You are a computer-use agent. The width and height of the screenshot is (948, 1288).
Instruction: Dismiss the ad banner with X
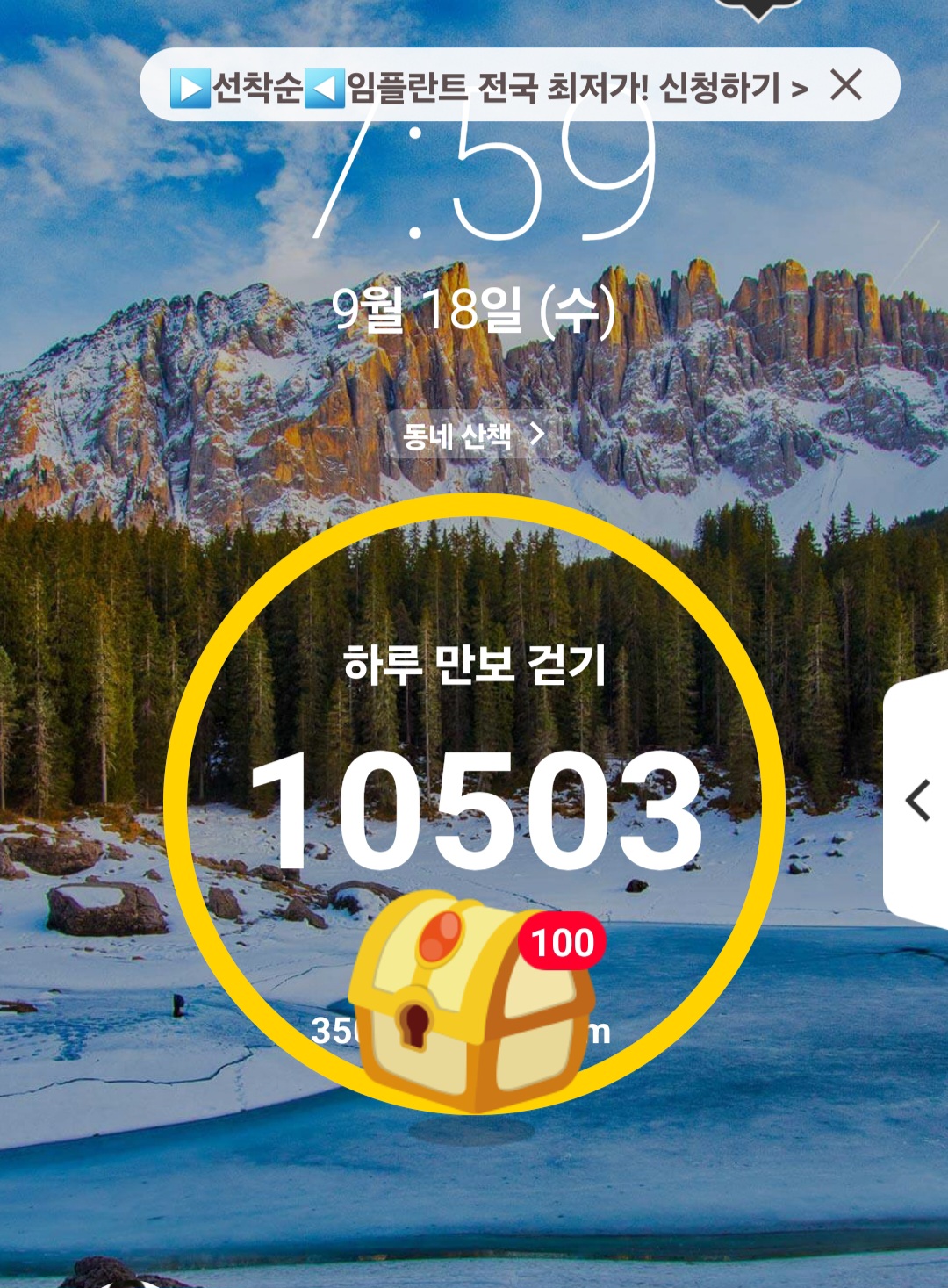coord(846,85)
